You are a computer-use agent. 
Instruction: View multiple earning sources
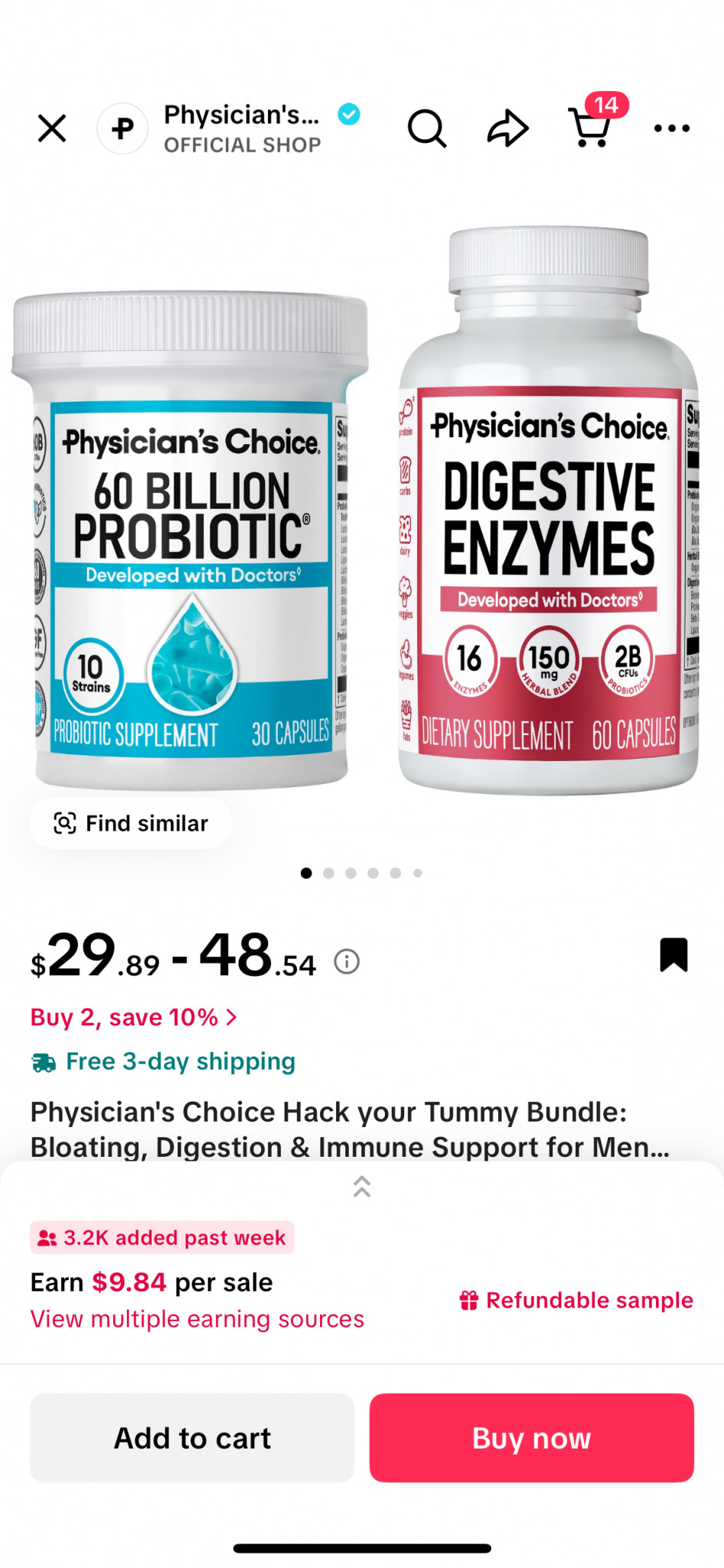tap(197, 1319)
